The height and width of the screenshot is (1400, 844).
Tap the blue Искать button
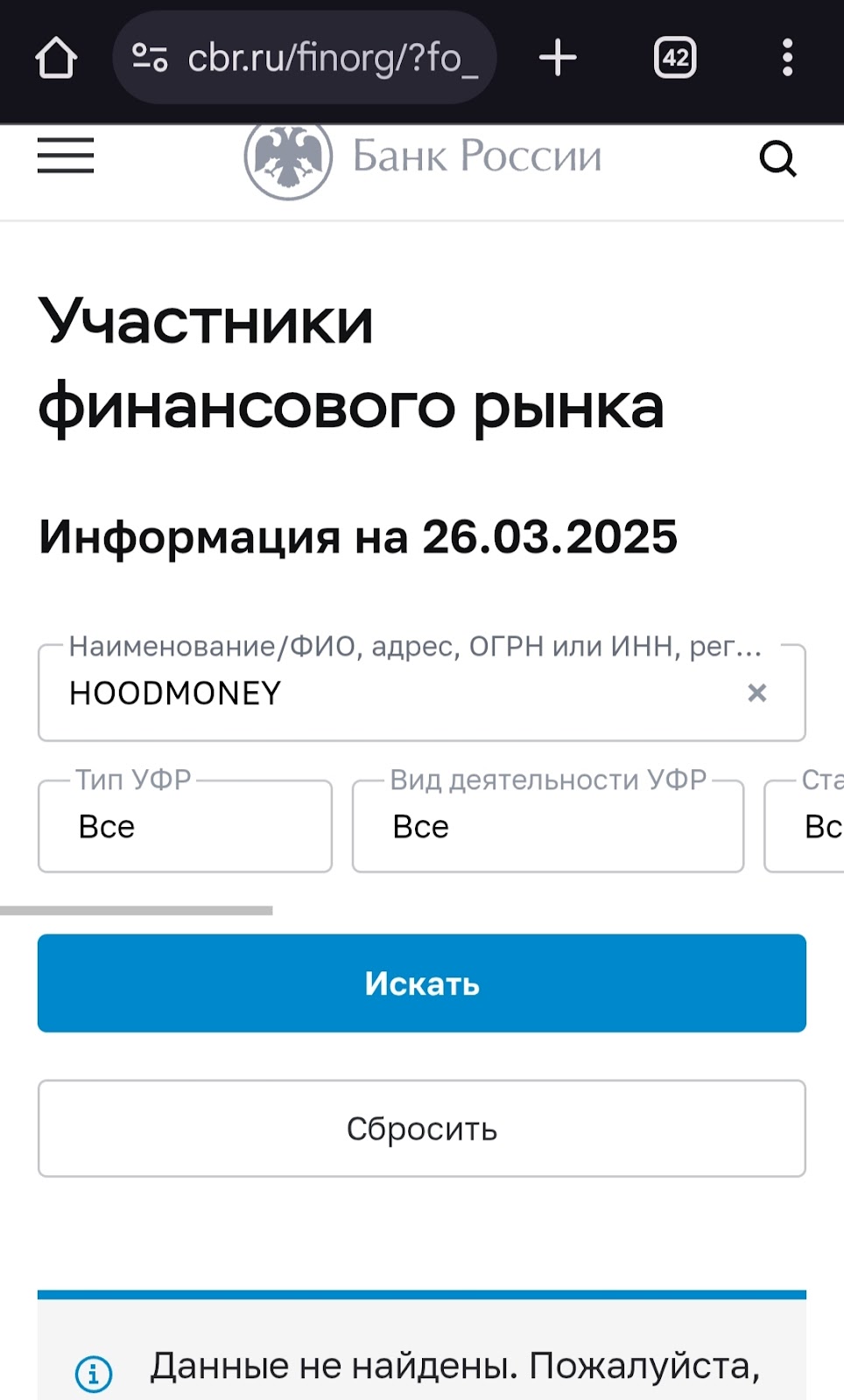(x=422, y=983)
